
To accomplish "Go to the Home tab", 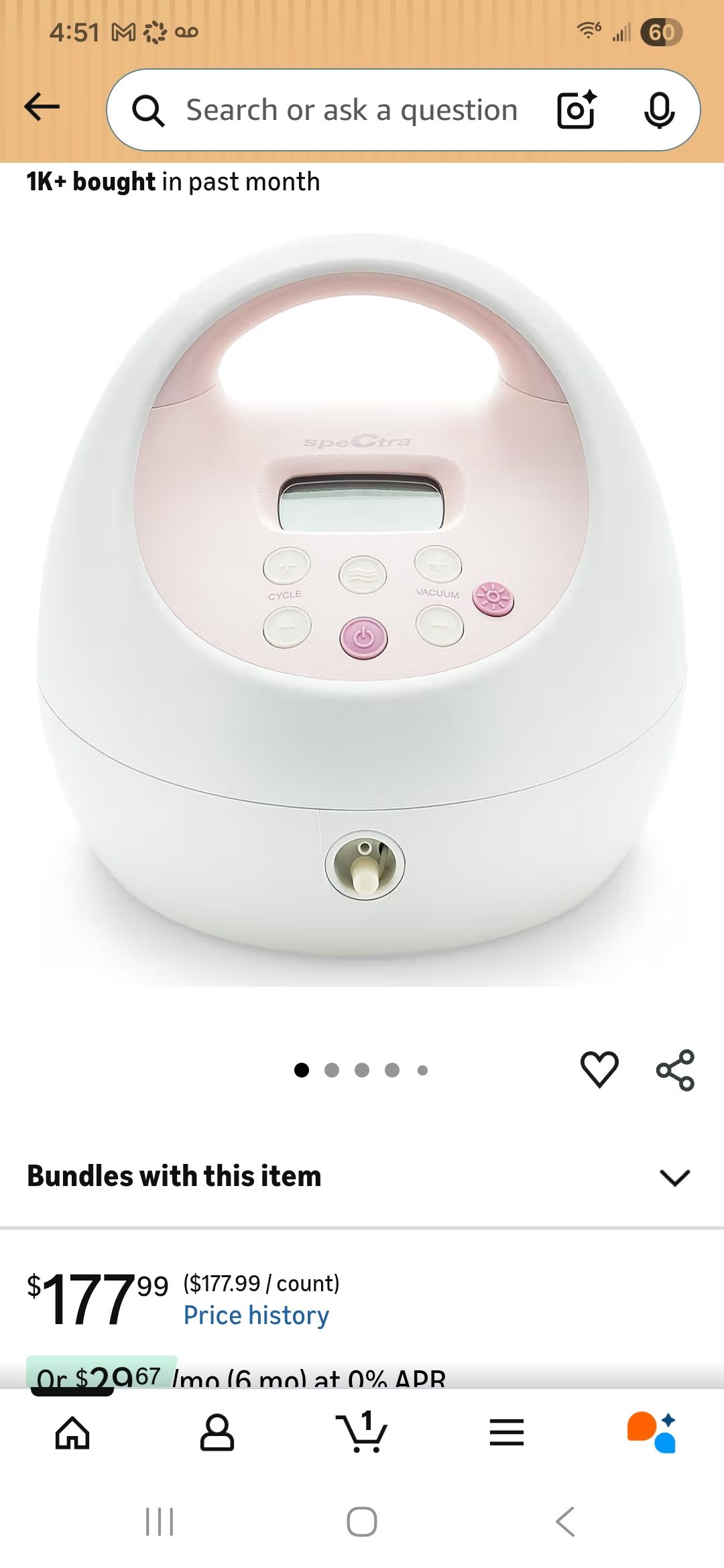I will (x=72, y=1433).
